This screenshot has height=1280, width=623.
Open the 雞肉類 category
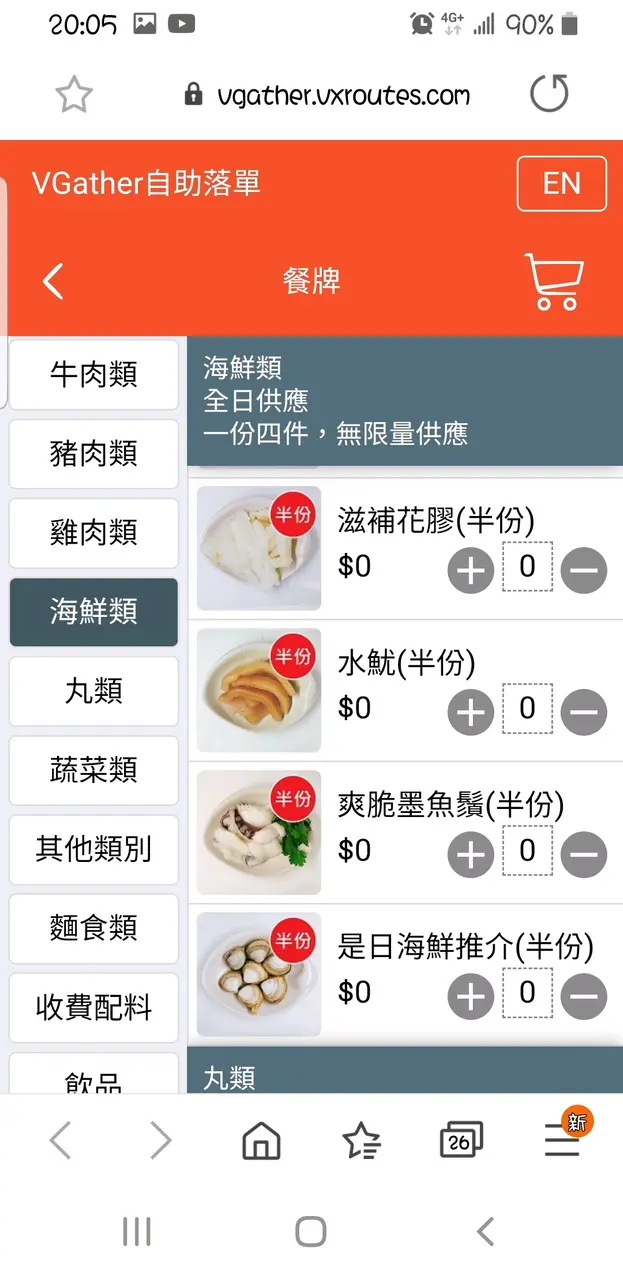pos(94,533)
